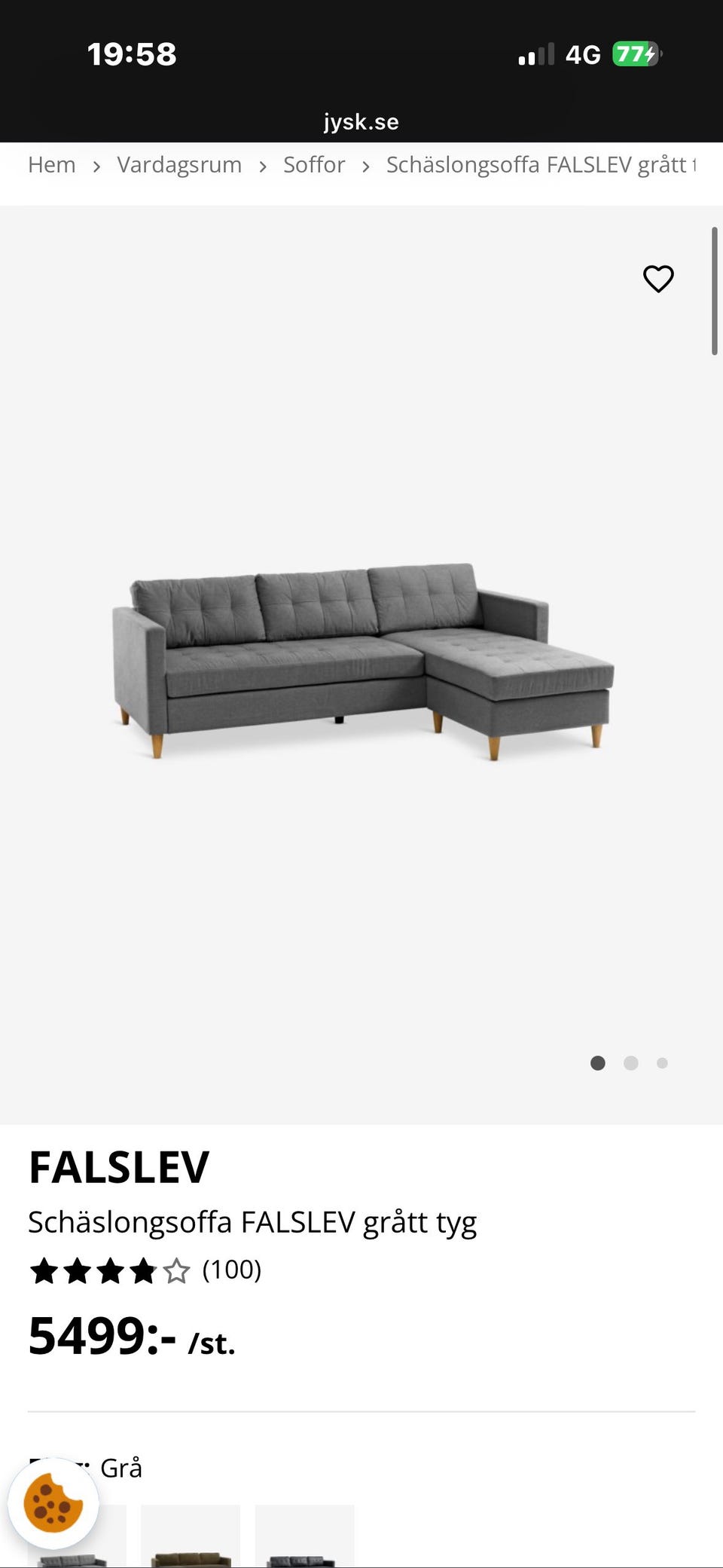View the grey FALSLEV sofa image
The image size is (723, 1568).
coord(363,660)
